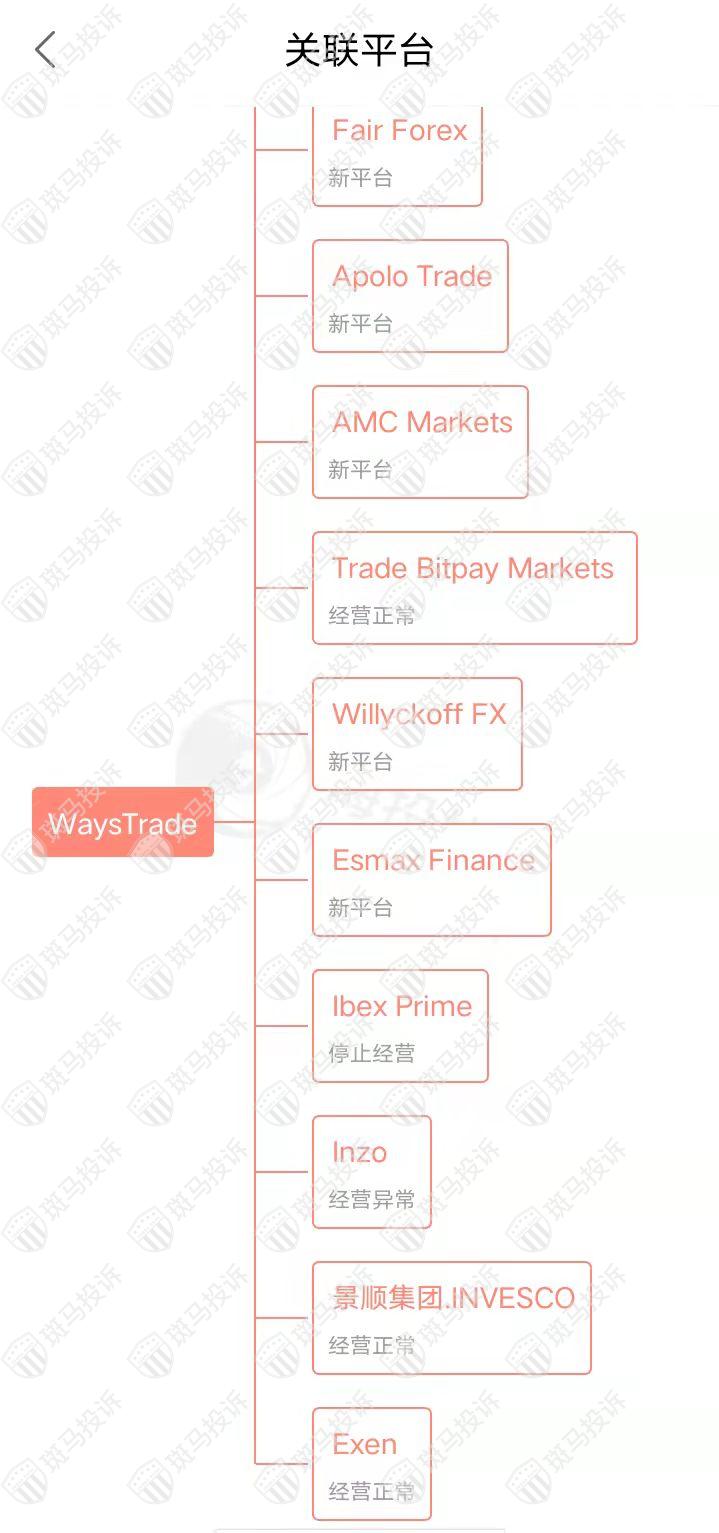Tap the Willyckoff FX node
Image resolution: width=719 pixels, height=1533 pixels.
[x=417, y=734]
